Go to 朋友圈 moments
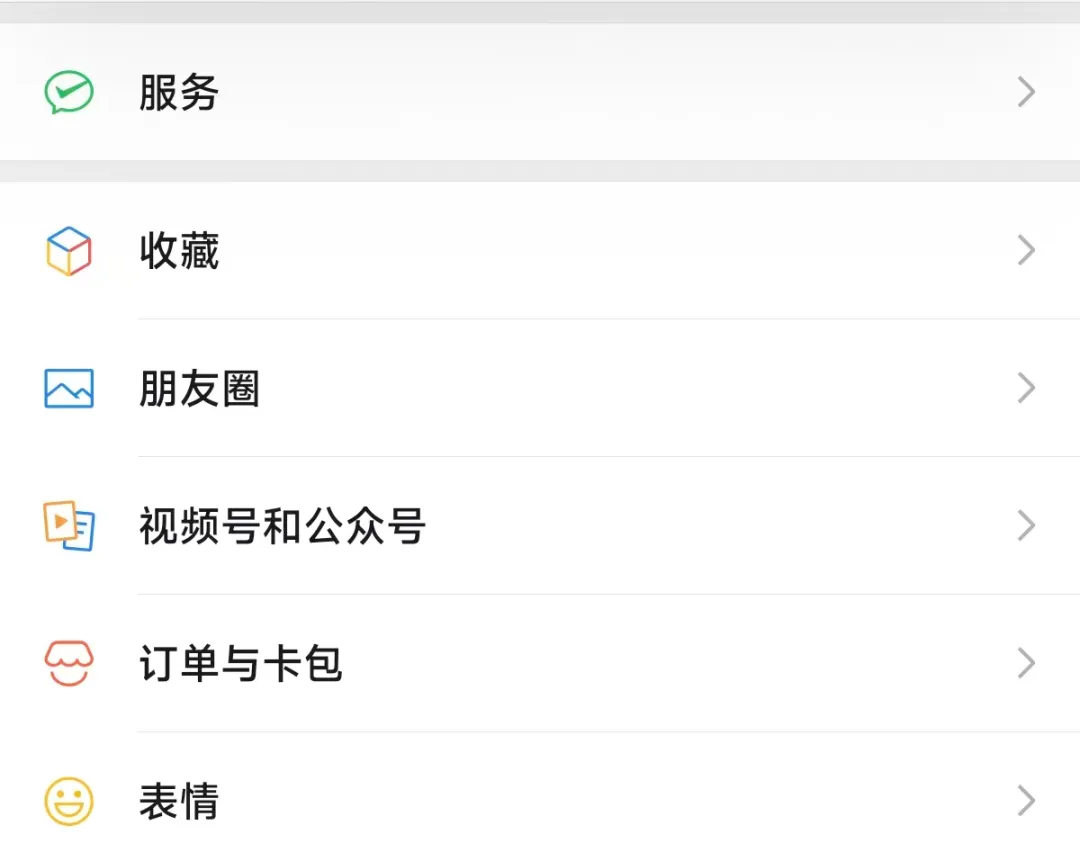1080x852 pixels. pos(540,388)
